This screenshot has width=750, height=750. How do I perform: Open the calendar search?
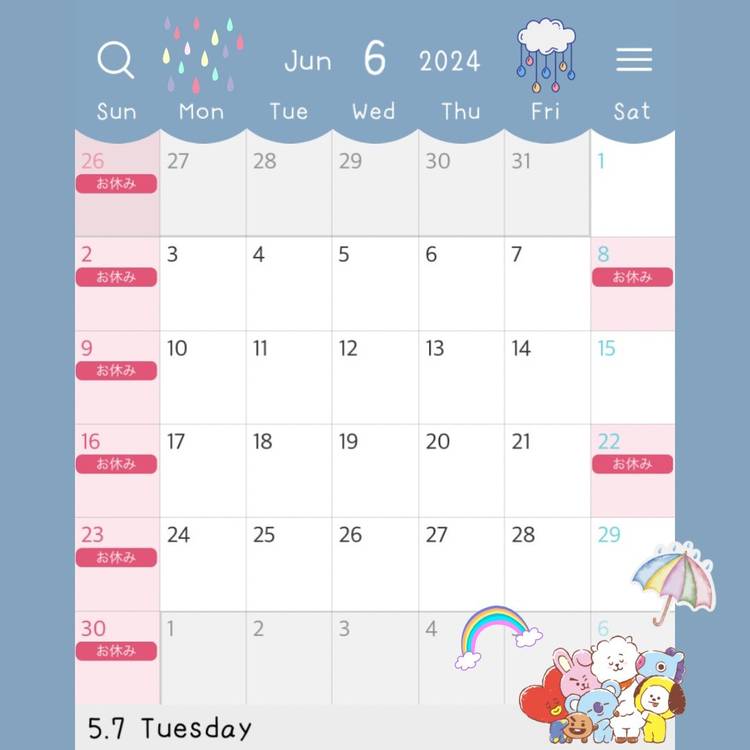[x=116, y=61]
